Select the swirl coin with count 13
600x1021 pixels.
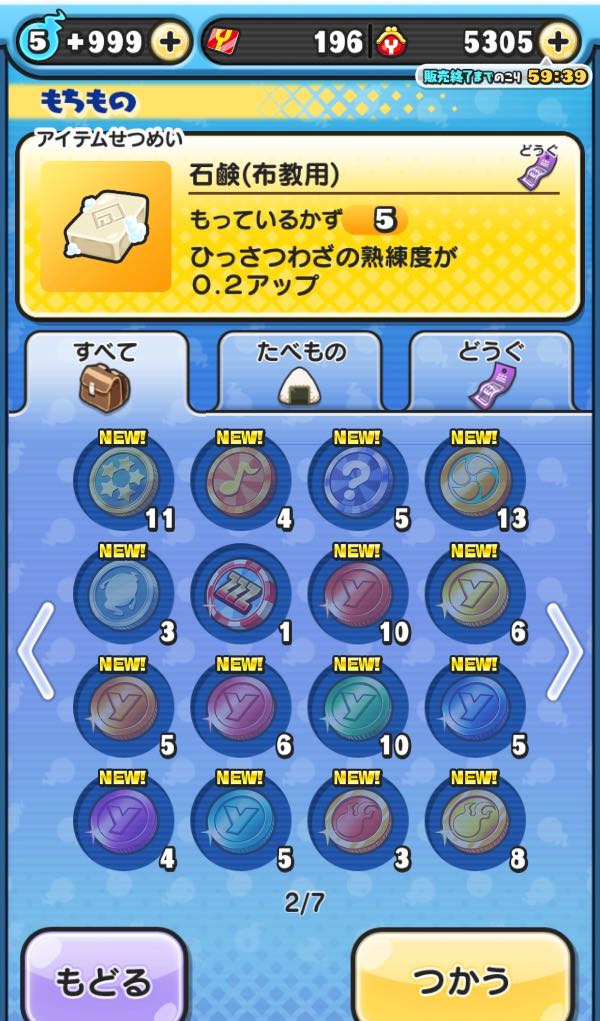[474, 482]
